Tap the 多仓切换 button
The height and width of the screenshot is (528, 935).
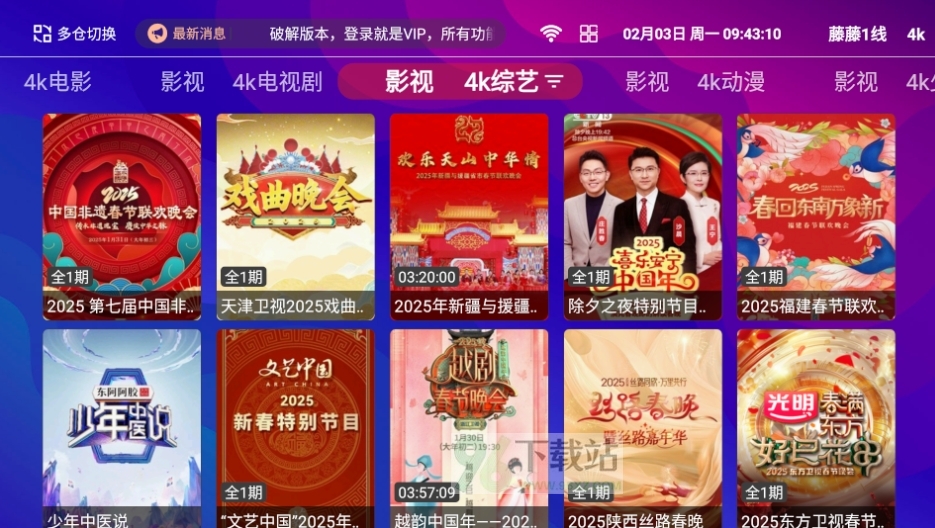[74, 34]
